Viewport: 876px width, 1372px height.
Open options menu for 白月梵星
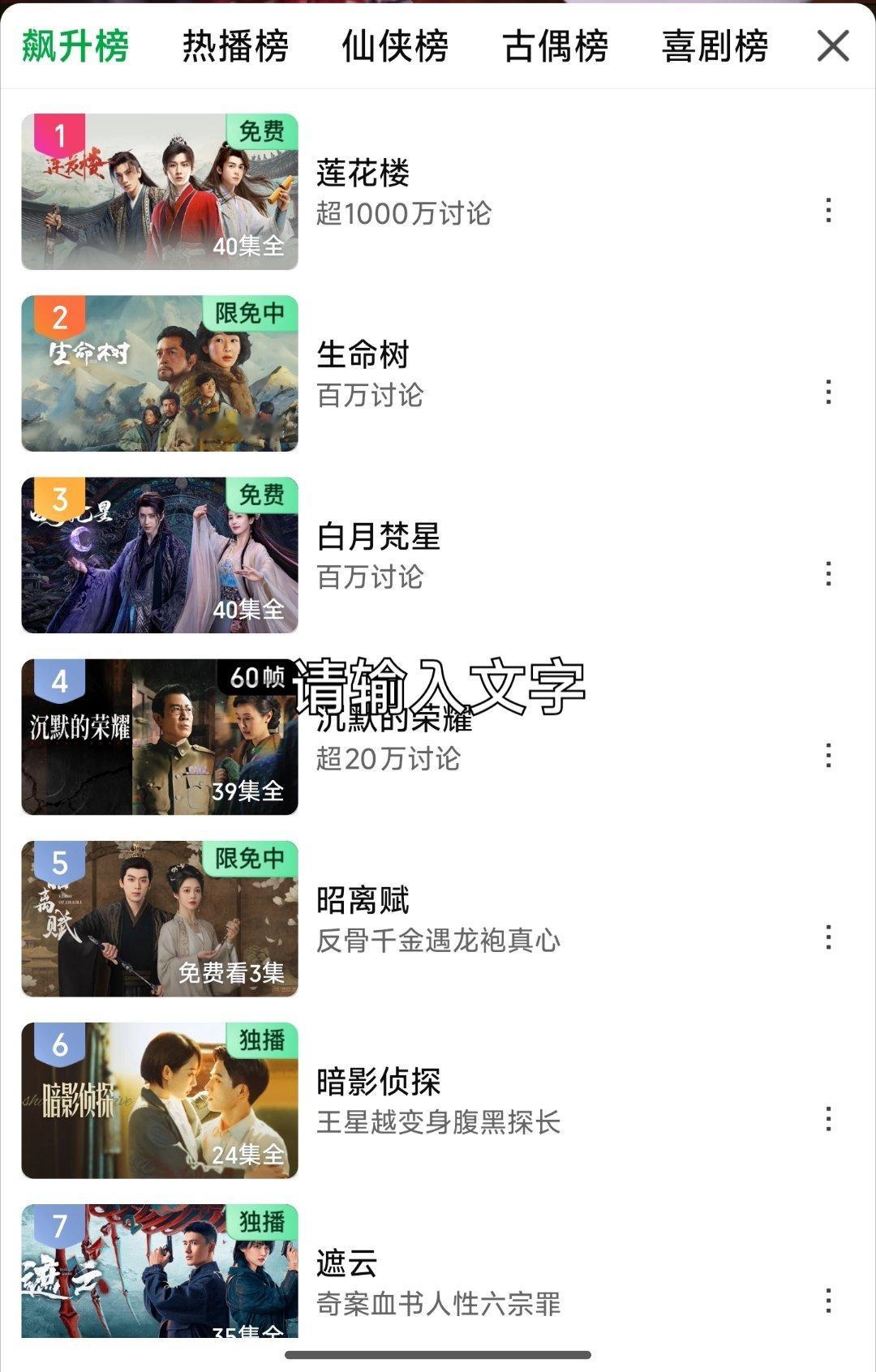pos(828,577)
